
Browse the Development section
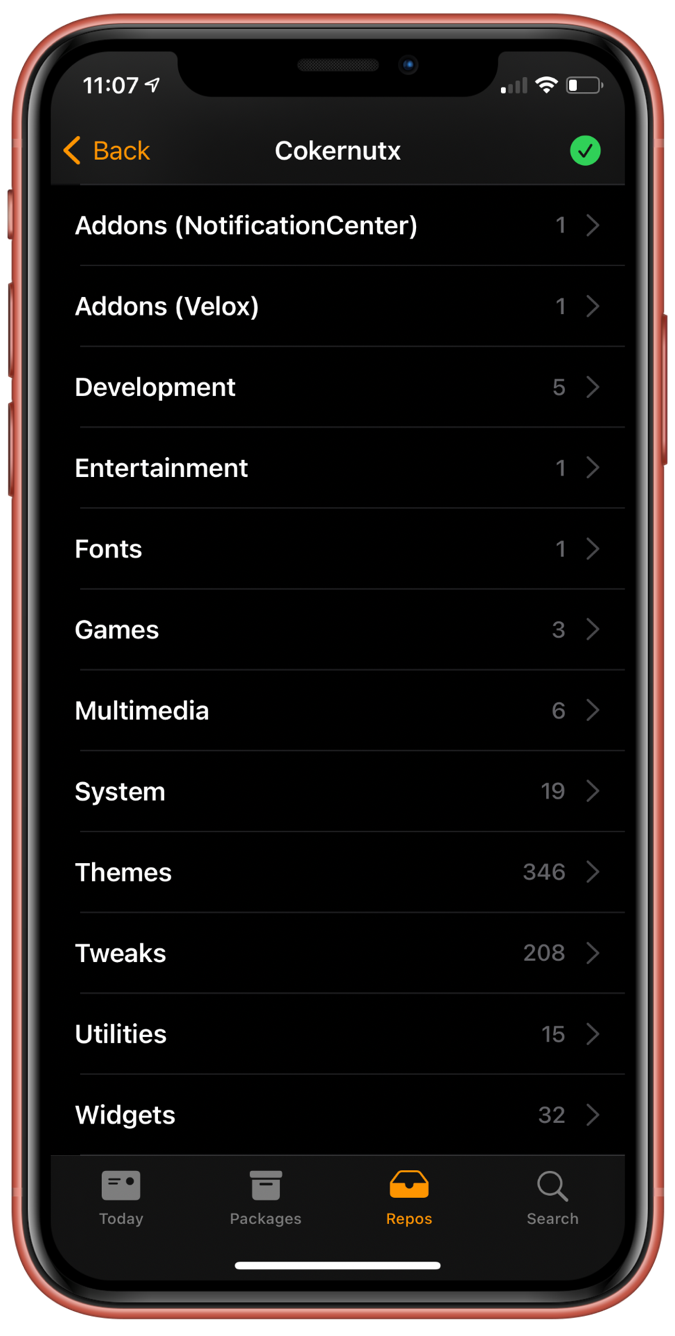click(338, 387)
